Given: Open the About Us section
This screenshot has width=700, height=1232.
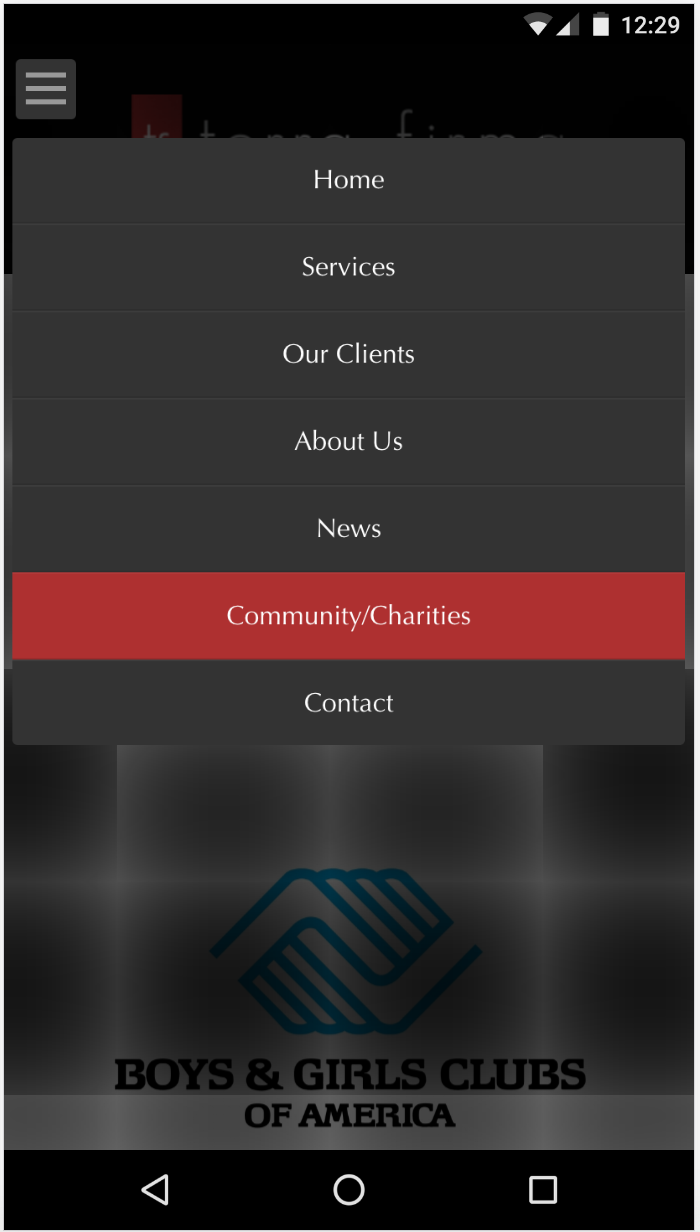Looking at the screenshot, I should coord(348,441).
